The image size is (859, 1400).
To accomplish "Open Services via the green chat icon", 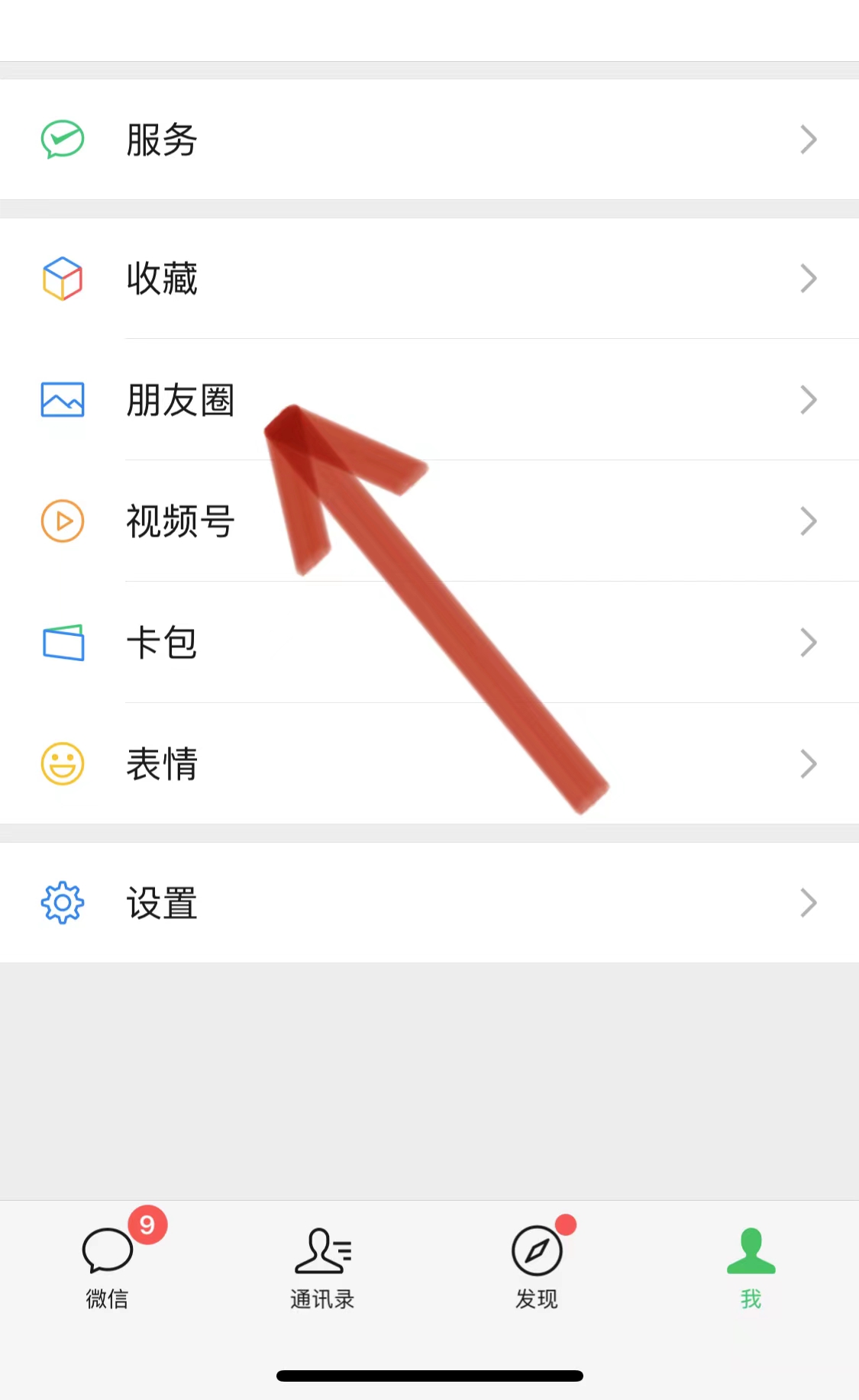I will pos(63,139).
